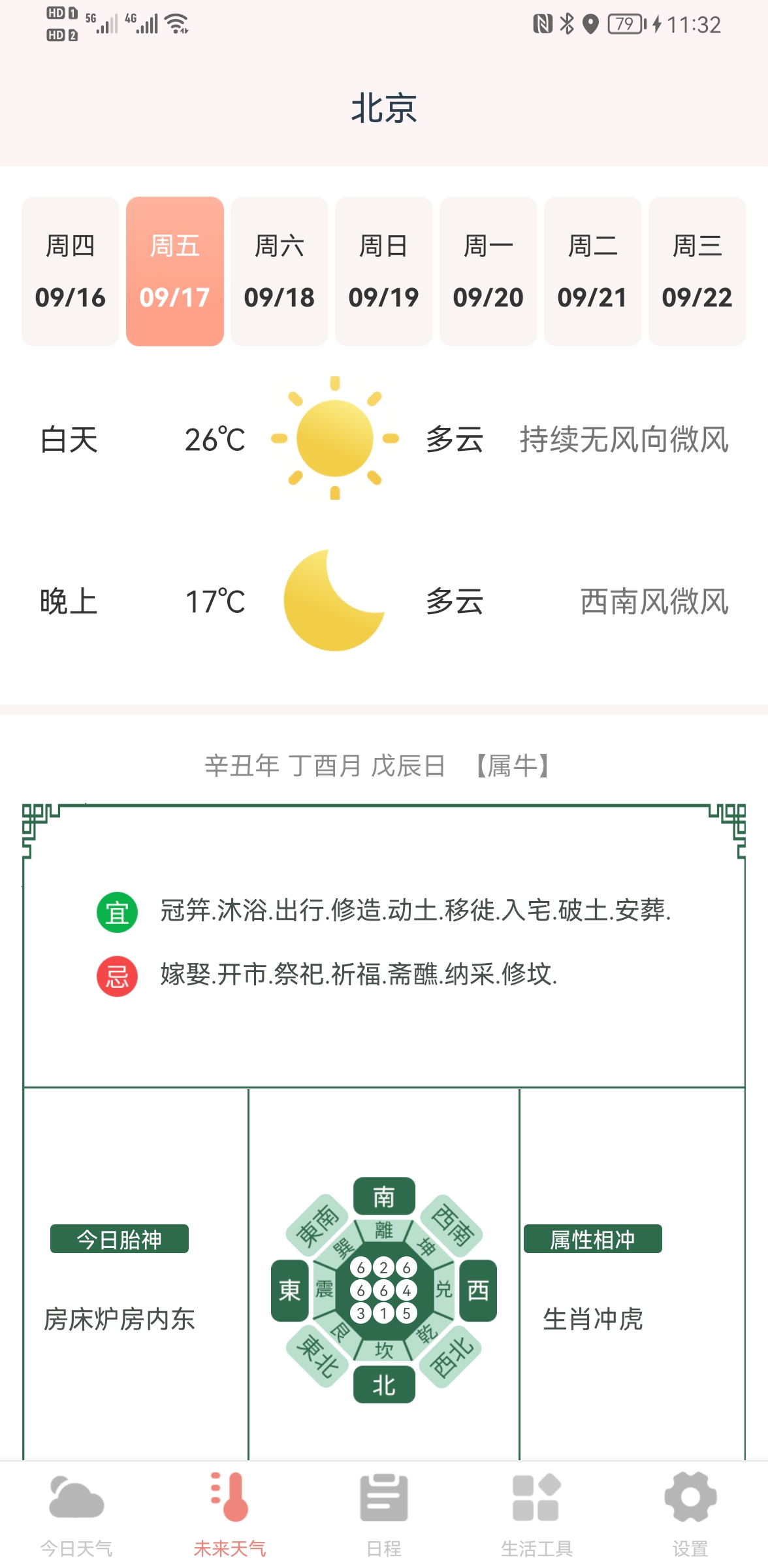This screenshot has height=1568, width=768.
Task: Select Sunday 09/19 forecast
Action: point(384,271)
